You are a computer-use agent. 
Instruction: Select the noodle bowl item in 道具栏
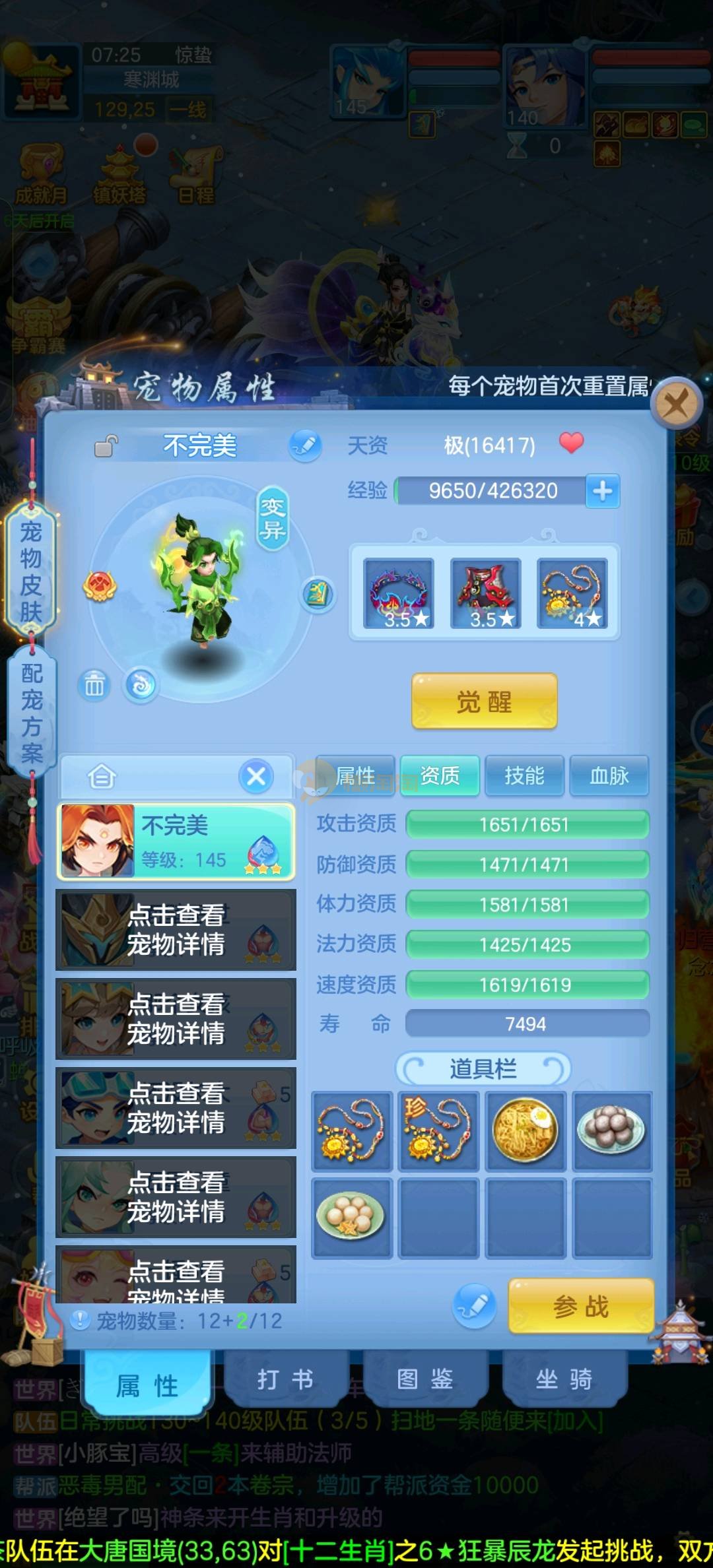pyautogui.click(x=526, y=1130)
